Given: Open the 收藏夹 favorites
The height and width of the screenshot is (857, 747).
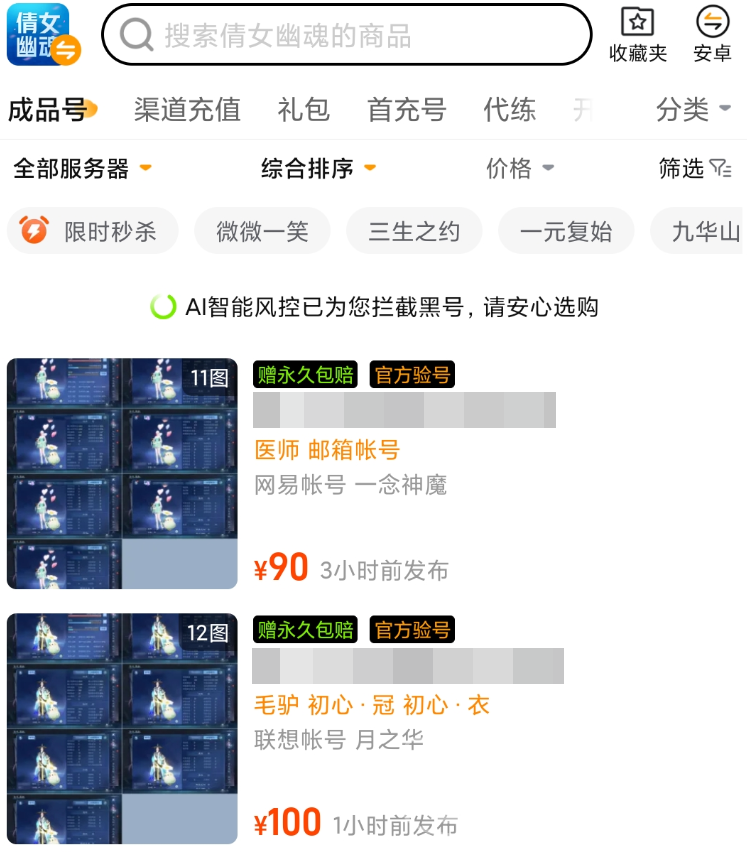Looking at the screenshot, I should tap(638, 35).
